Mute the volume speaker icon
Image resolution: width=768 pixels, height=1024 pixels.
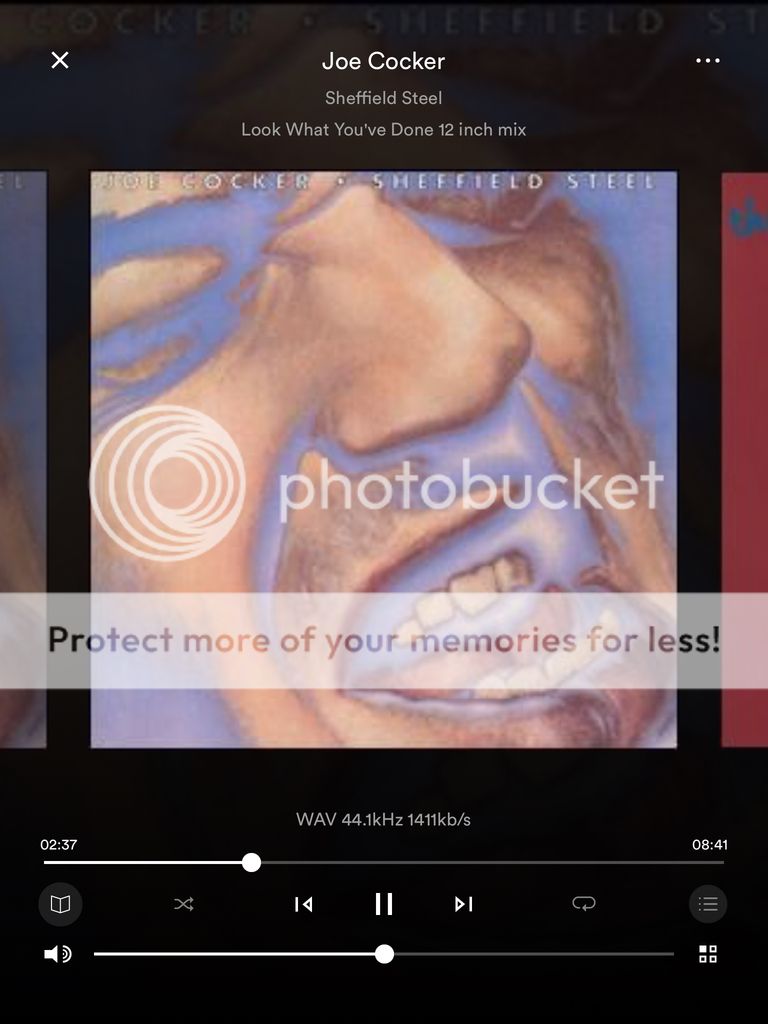pyautogui.click(x=58, y=954)
